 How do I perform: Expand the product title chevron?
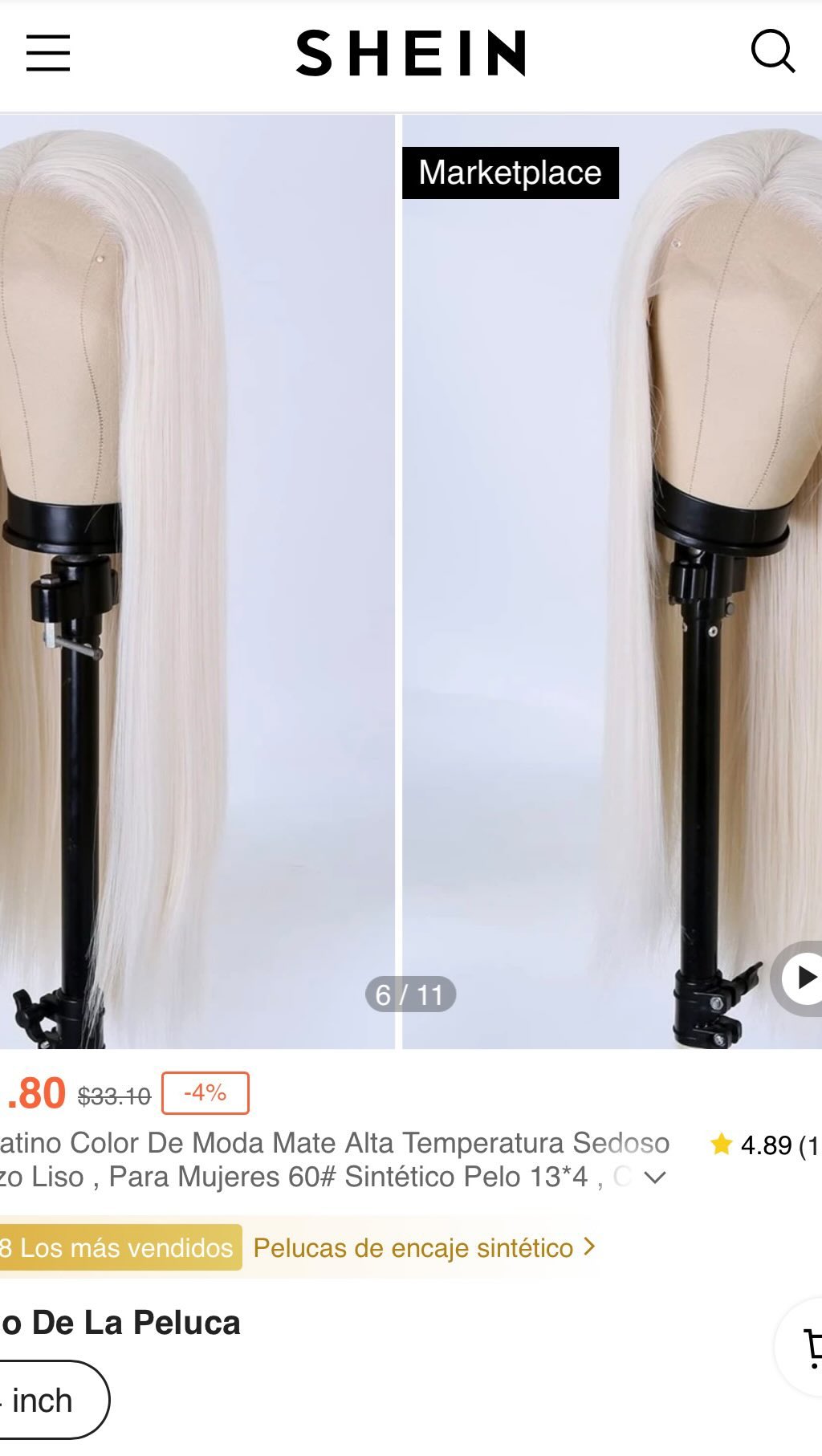pos(655,1177)
